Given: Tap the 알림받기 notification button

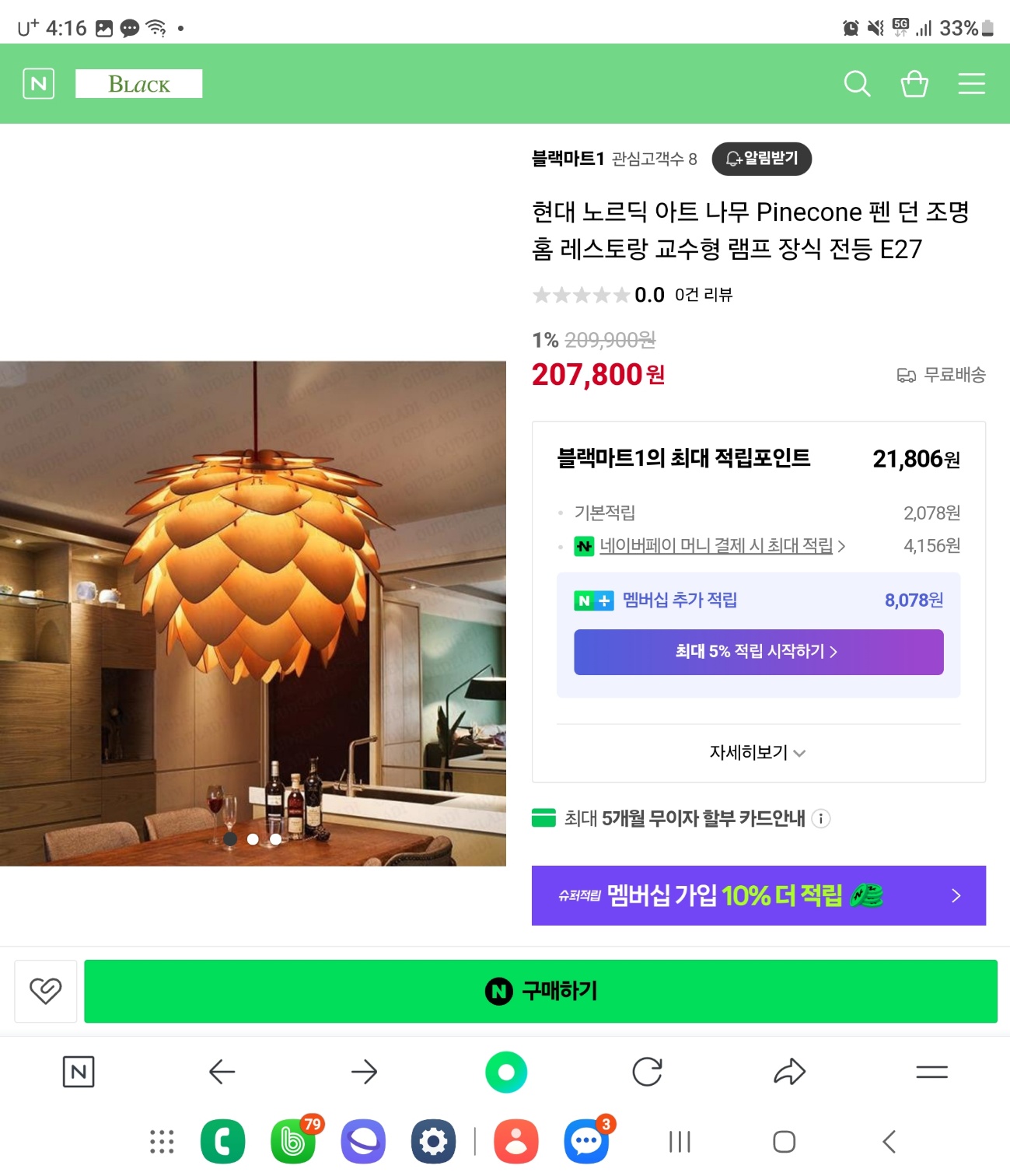Looking at the screenshot, I should 761,159.
